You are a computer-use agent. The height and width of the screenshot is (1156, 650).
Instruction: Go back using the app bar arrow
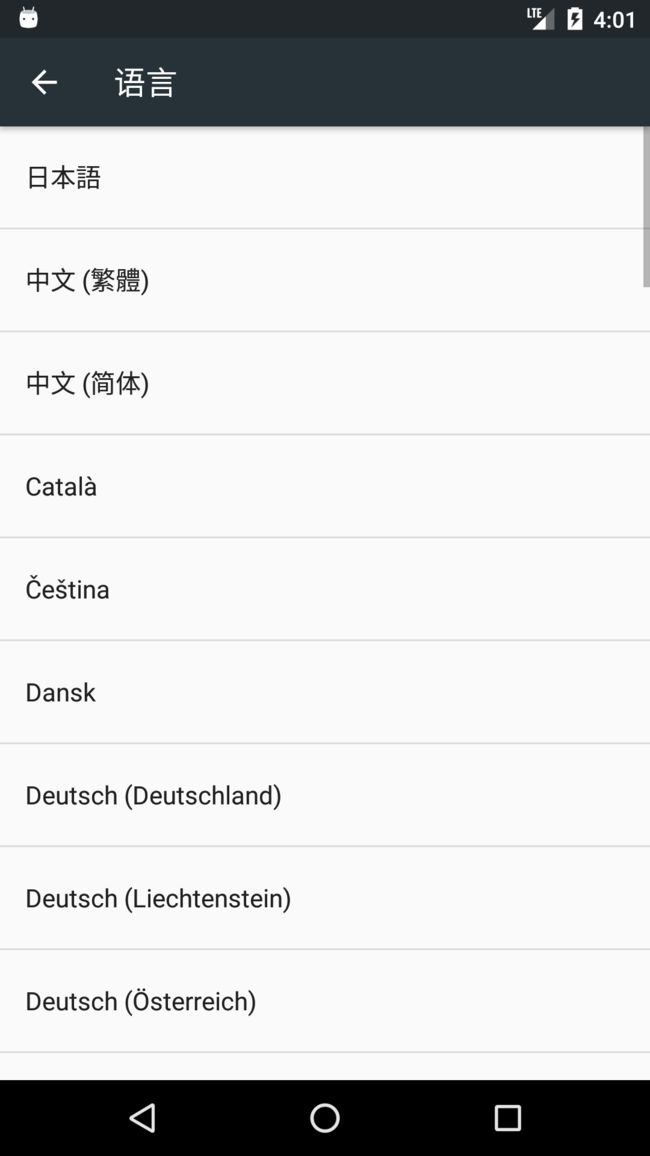pos(44,83)
